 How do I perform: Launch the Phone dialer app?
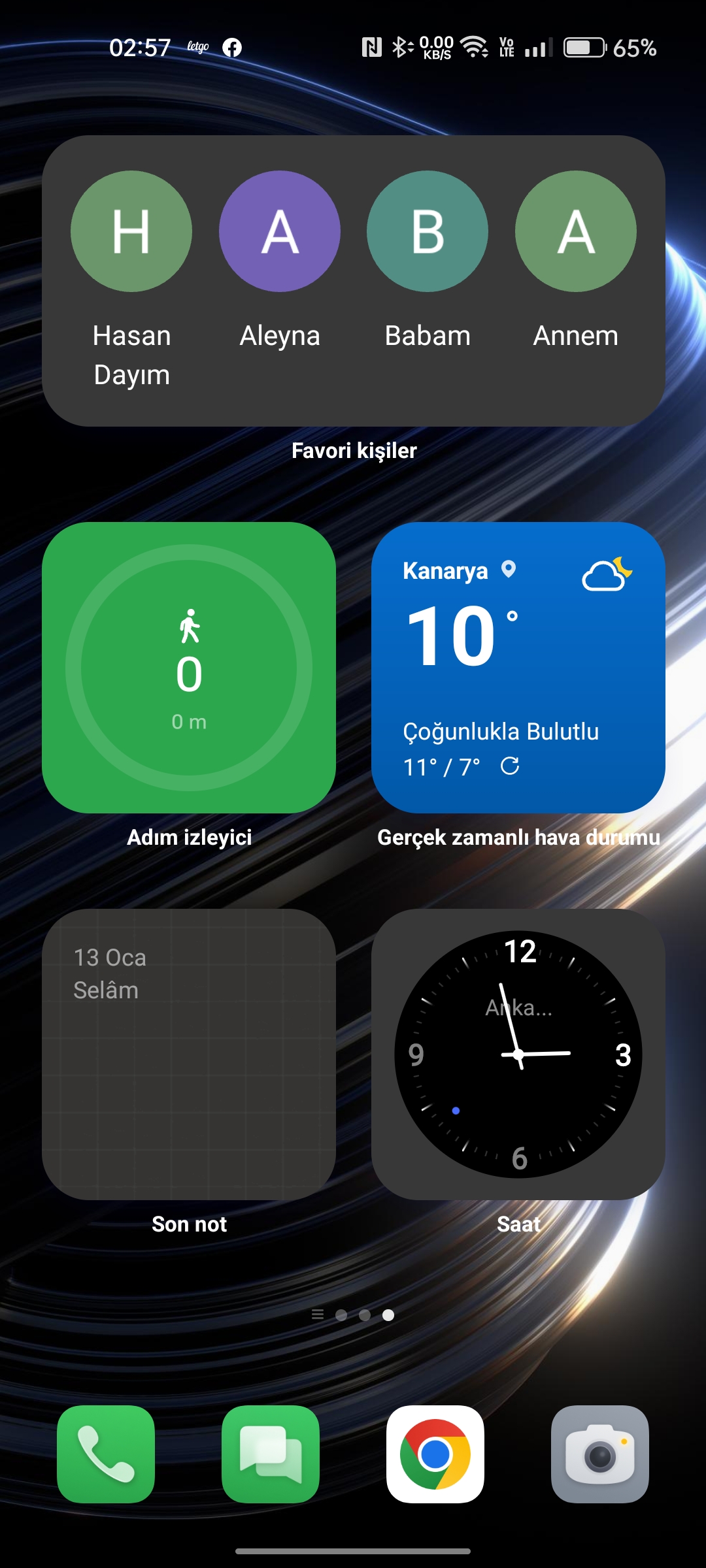(106, 1454)
